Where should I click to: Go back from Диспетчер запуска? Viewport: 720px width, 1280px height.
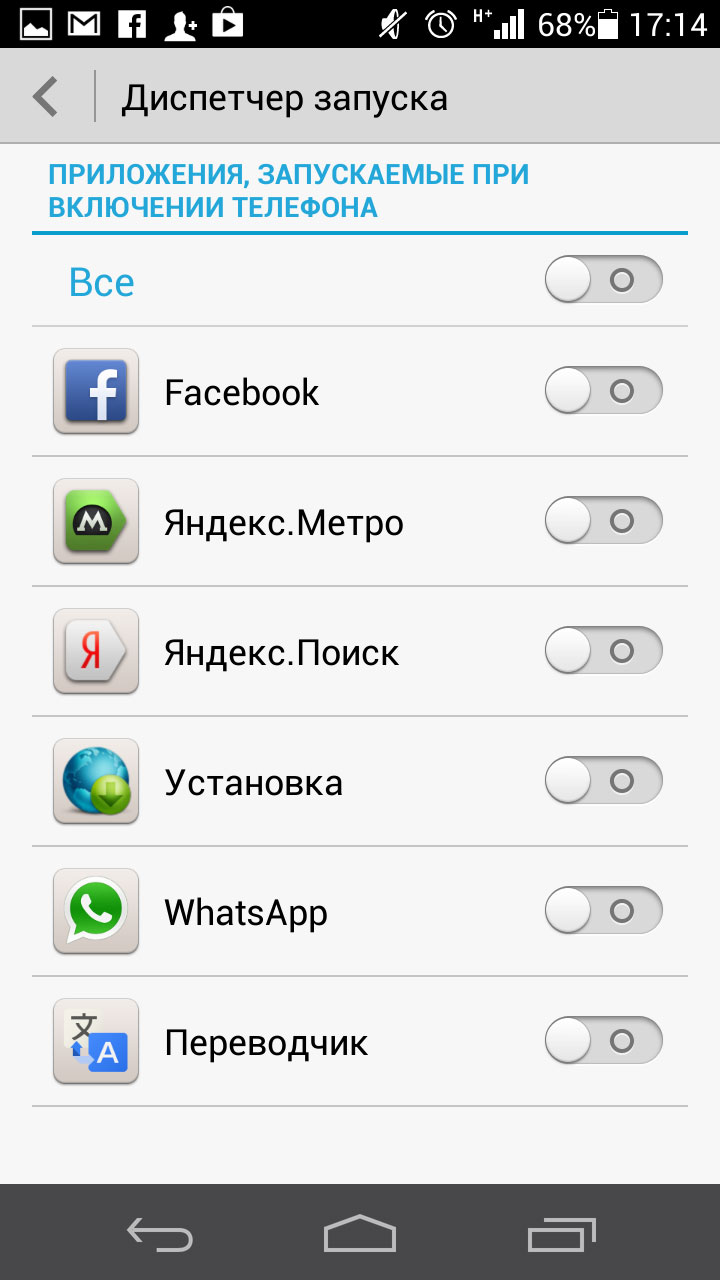tap(46, 97)
